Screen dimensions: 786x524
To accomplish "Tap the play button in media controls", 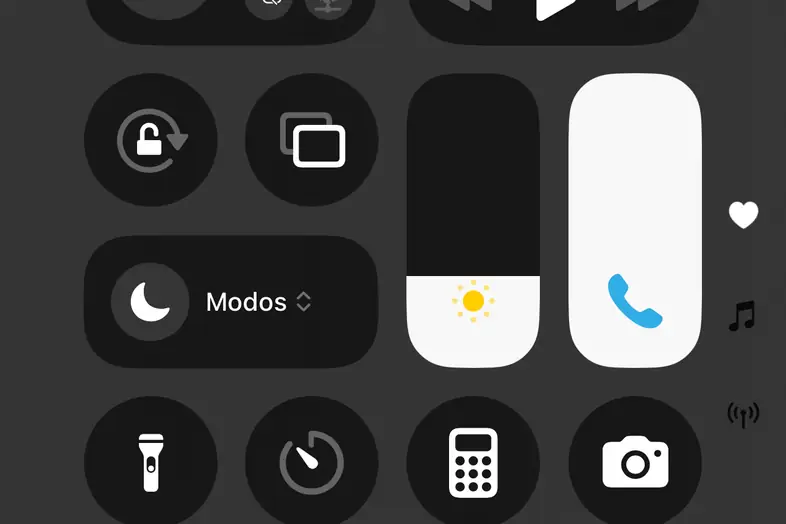I will point(554,8).
